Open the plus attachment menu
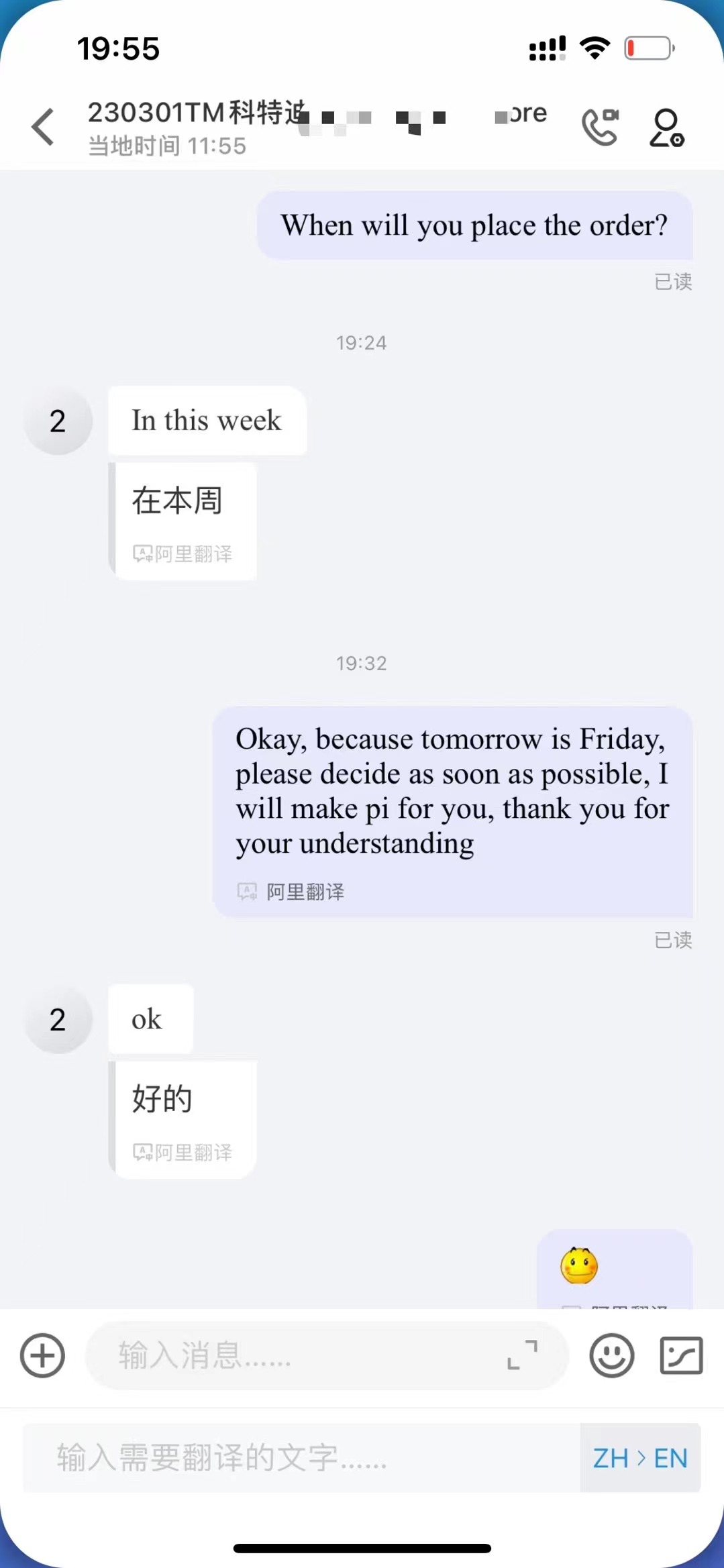The width and height of the screenshot is (724, 1568). (42, 1355)
